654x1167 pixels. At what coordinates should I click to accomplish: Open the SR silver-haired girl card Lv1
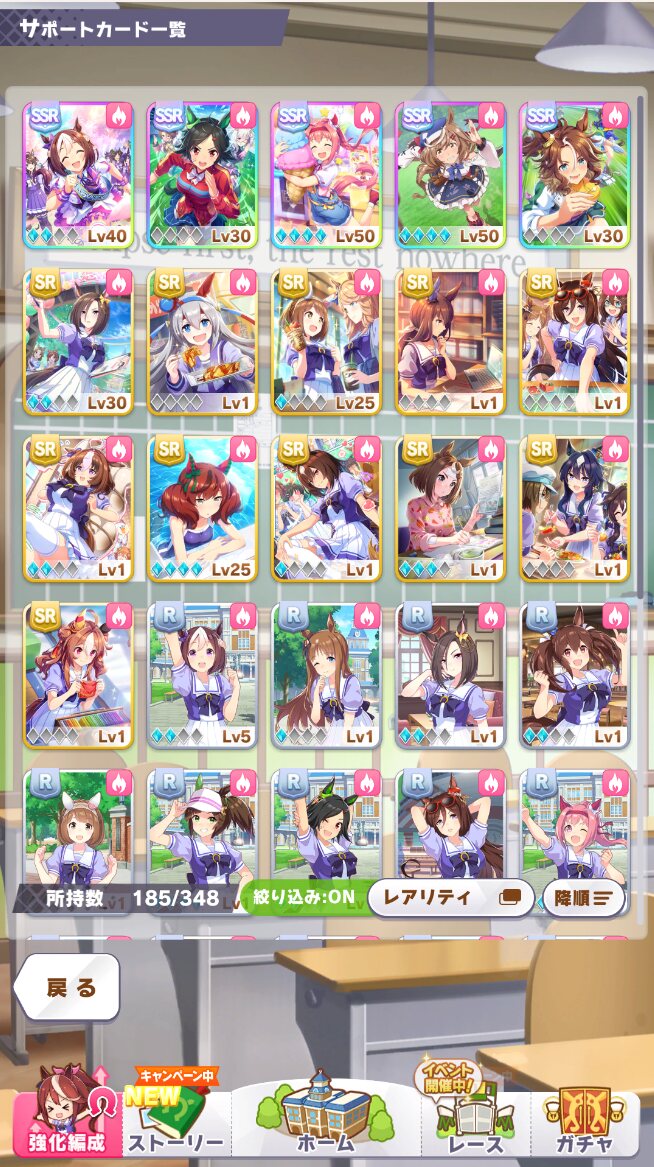[x=202, y=342]
